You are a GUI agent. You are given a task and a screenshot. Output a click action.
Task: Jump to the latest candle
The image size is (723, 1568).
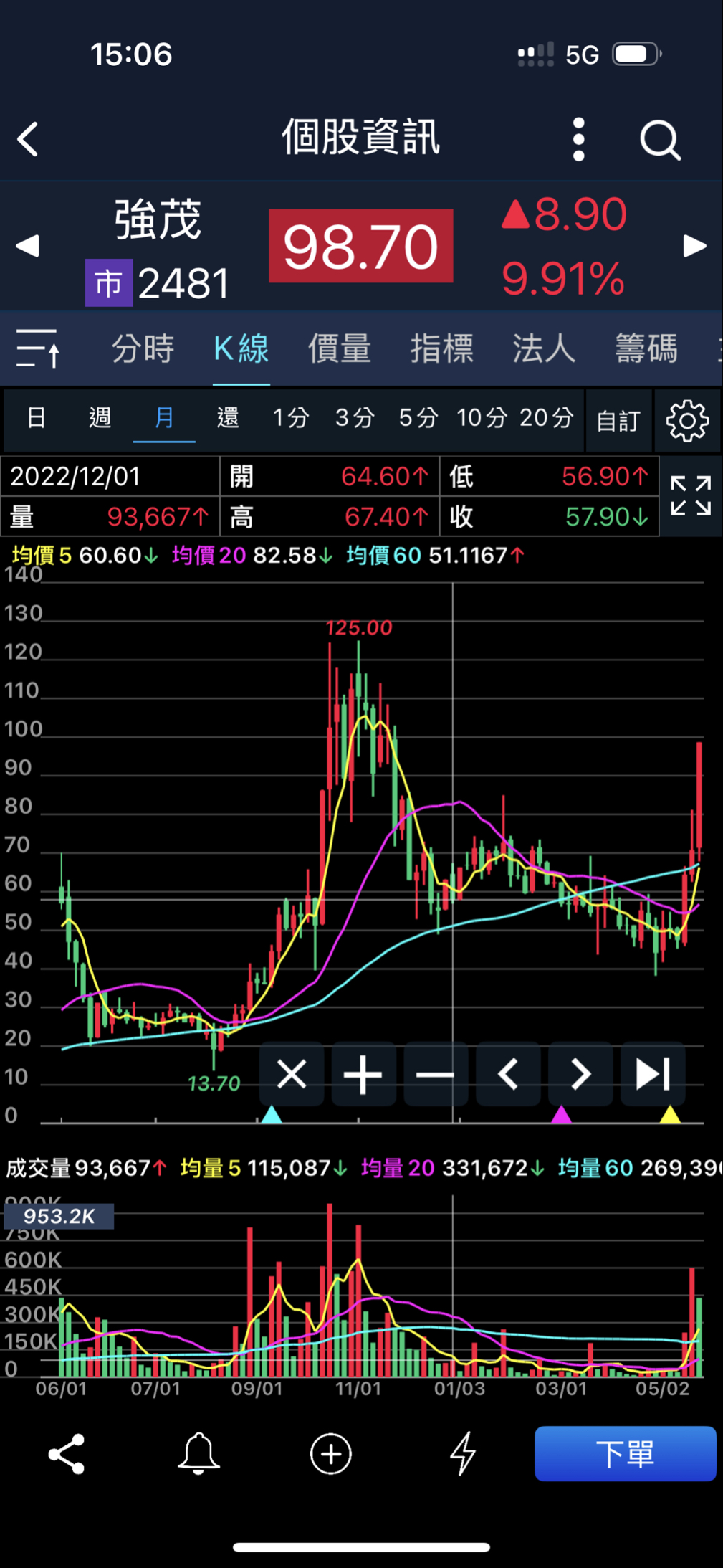tap(653, 1074)
